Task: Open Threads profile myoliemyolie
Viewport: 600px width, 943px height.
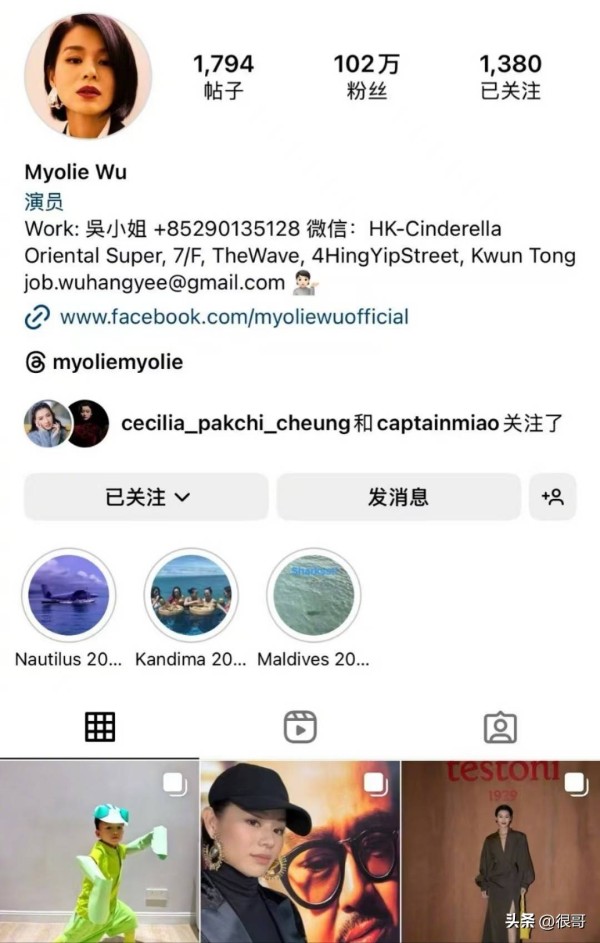Action: click(117, 362)
